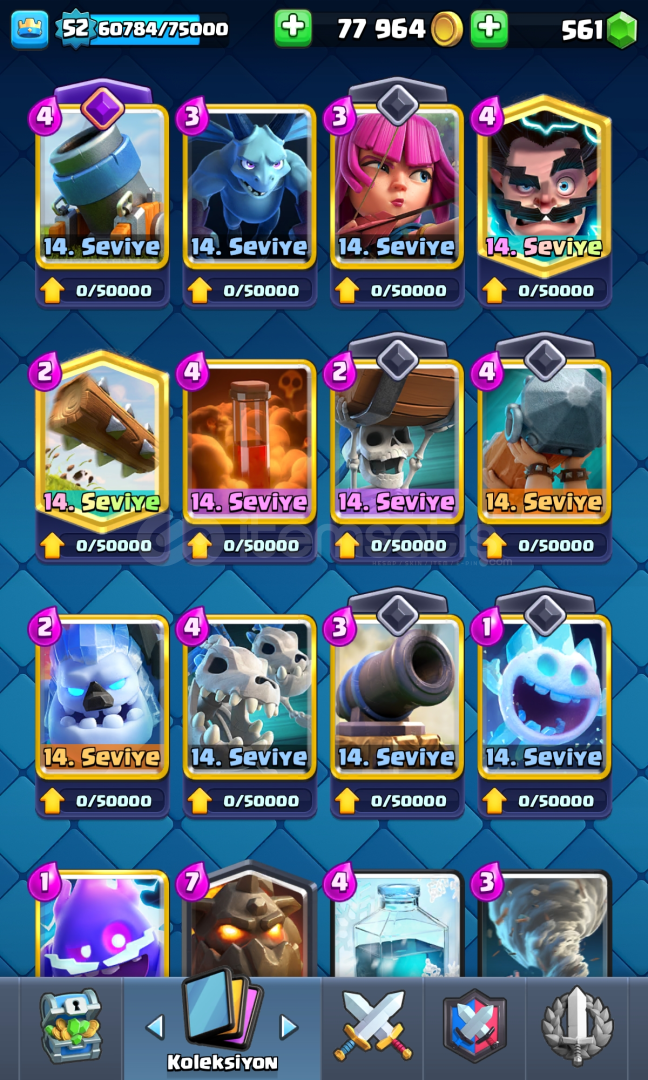Buy gems using the plus button

tap(489, 28)
